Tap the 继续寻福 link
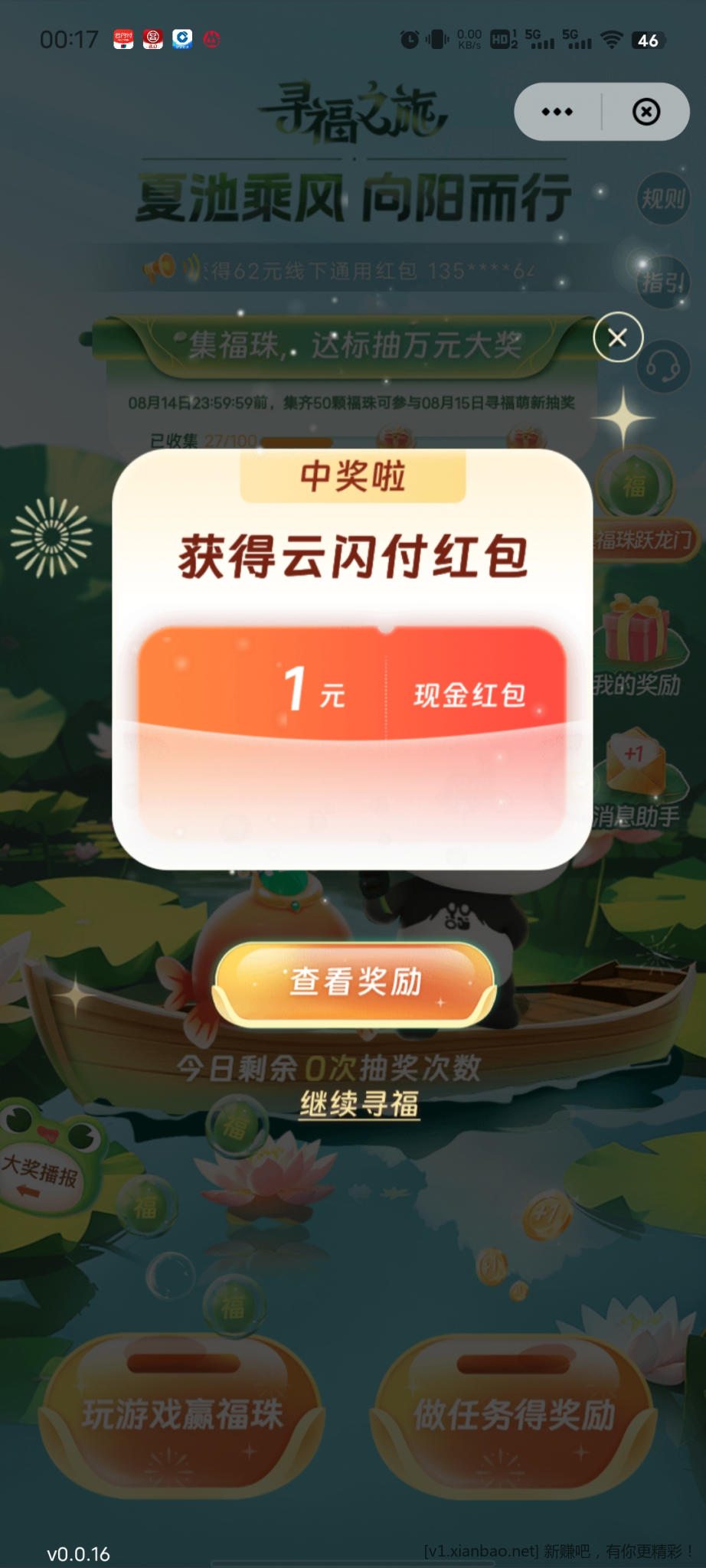This screenshot has height=1568, width=706. click(359, 1104)
